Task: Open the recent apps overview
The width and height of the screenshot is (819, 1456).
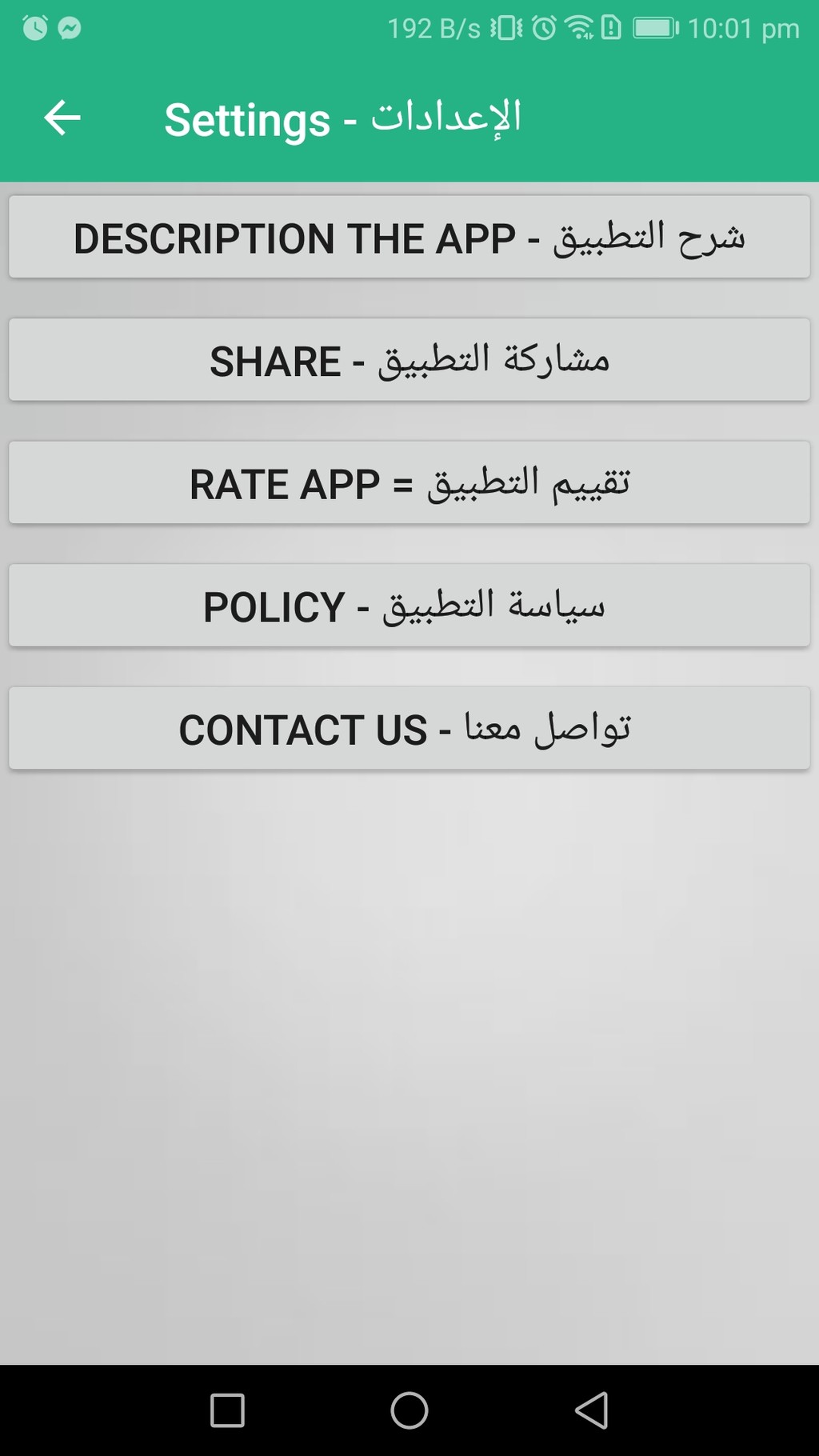Action: pos(227,1410)
